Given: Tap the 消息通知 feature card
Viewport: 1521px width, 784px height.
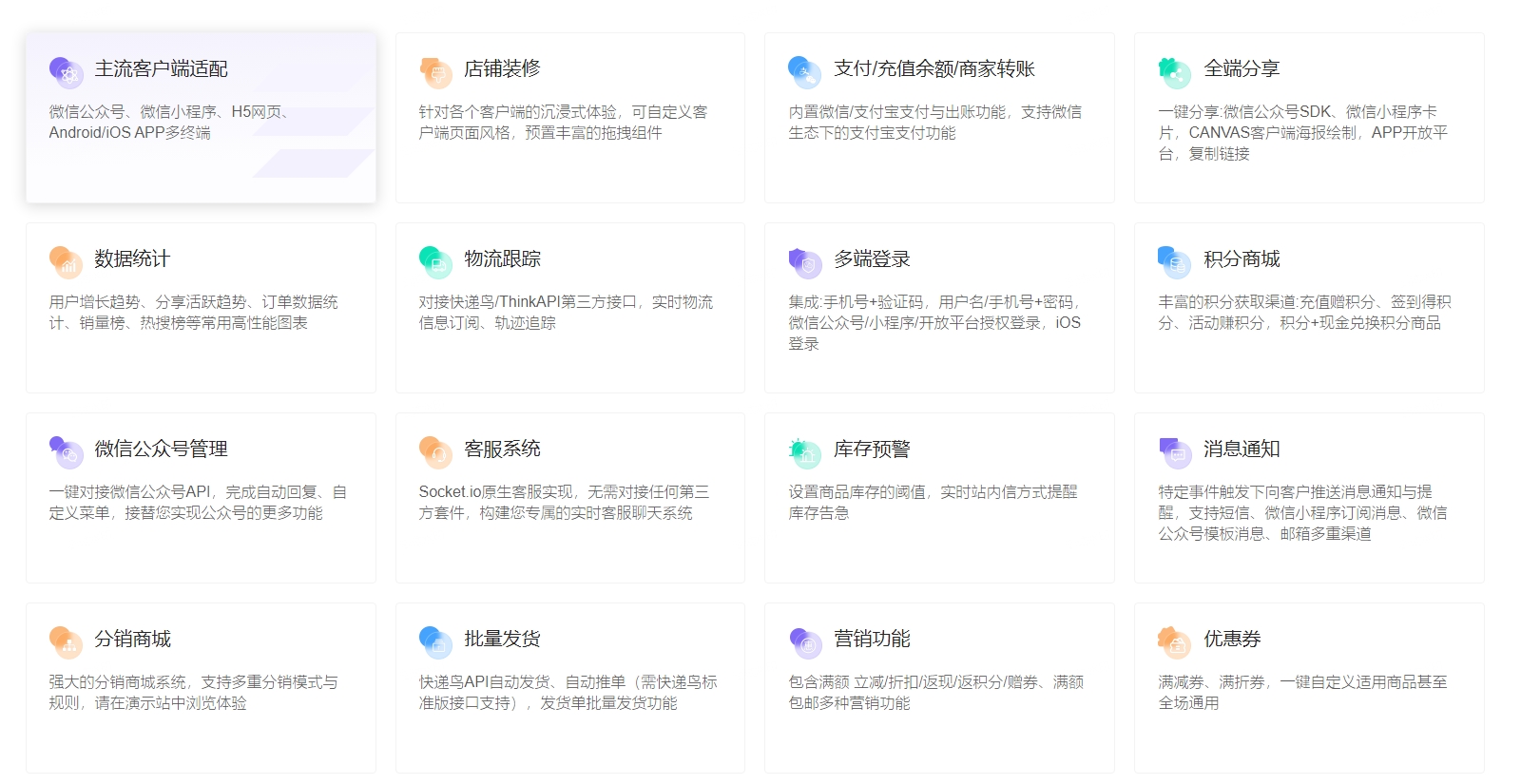Looking at the screenshot, I should click(1308, 497).
